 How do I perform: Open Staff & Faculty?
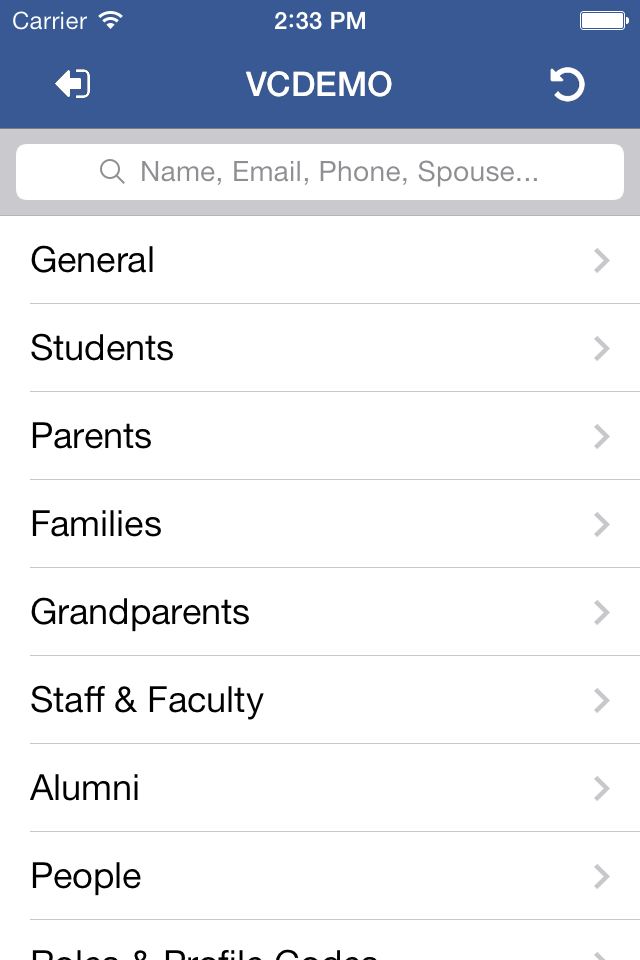[x=320, y=700]
